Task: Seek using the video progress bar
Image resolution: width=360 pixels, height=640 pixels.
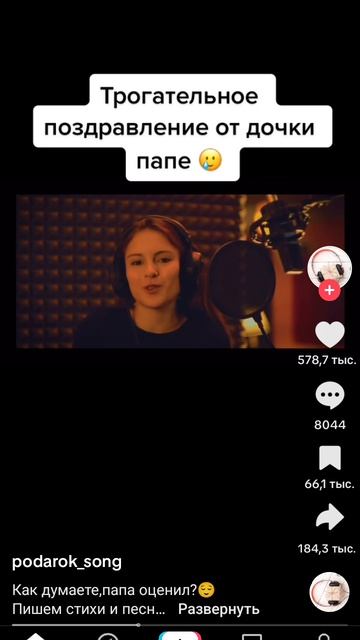Action: point(180,624)
